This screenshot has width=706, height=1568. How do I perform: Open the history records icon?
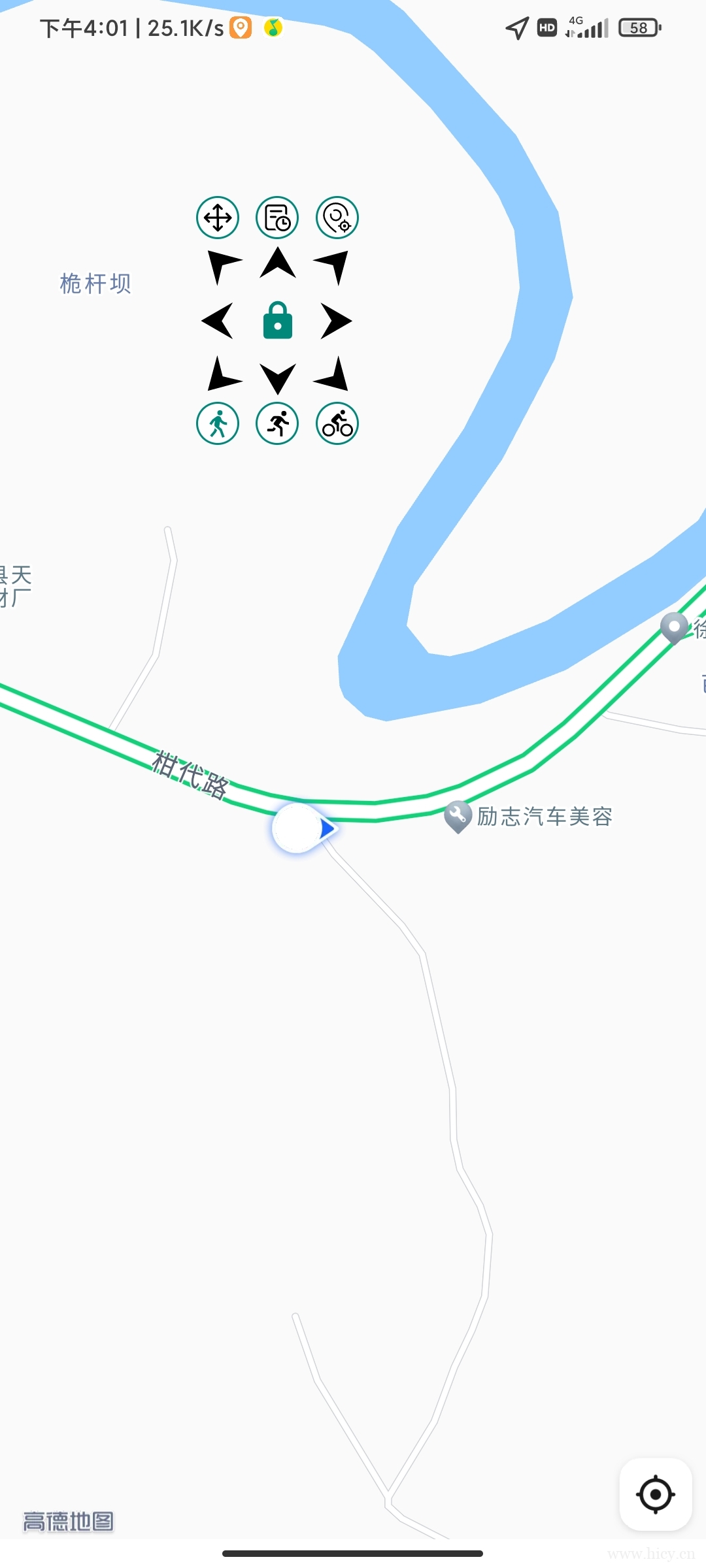[277, 218]
